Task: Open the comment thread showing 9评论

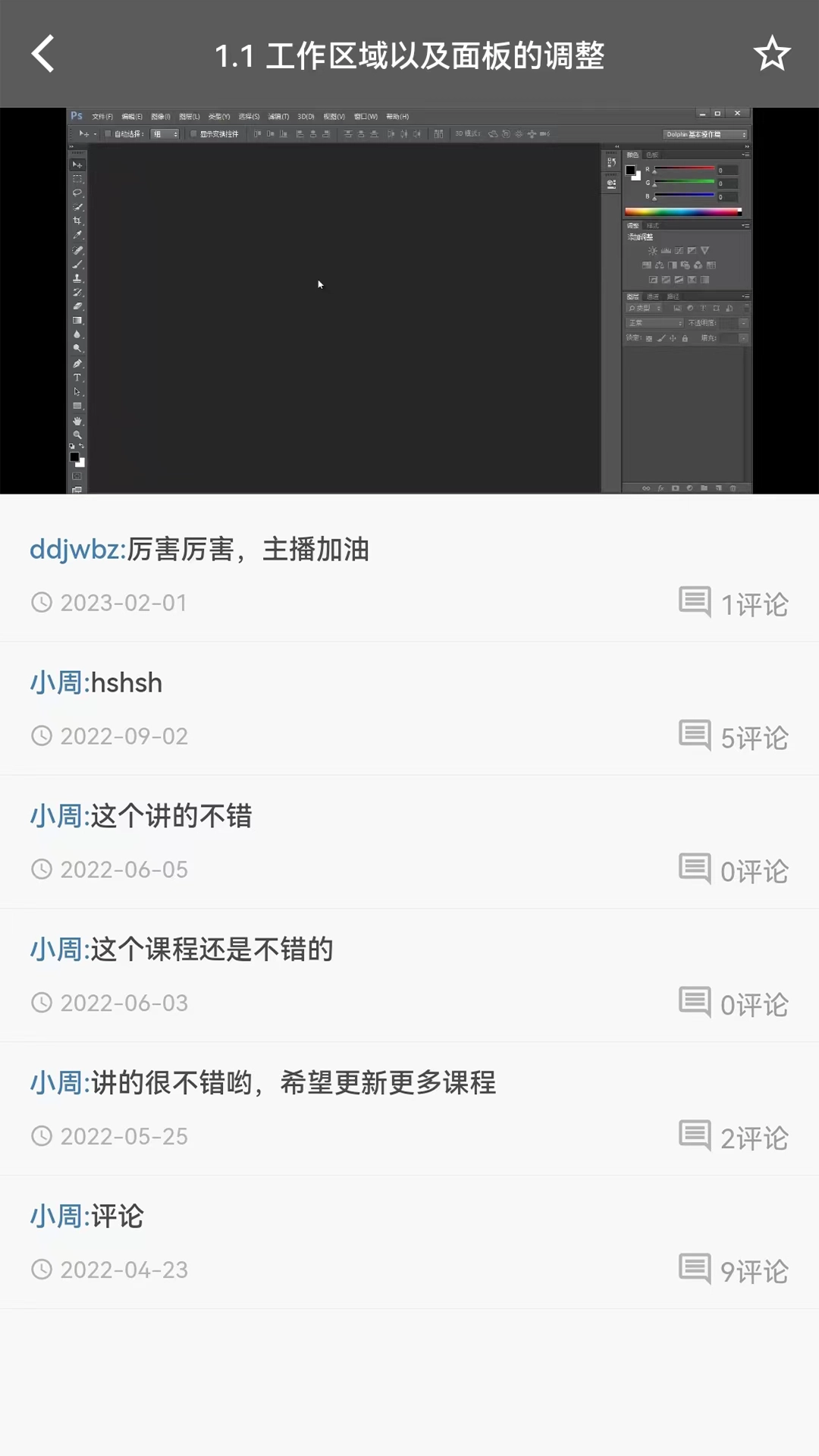Action: pyautogui.click(x=733, y=1269)
